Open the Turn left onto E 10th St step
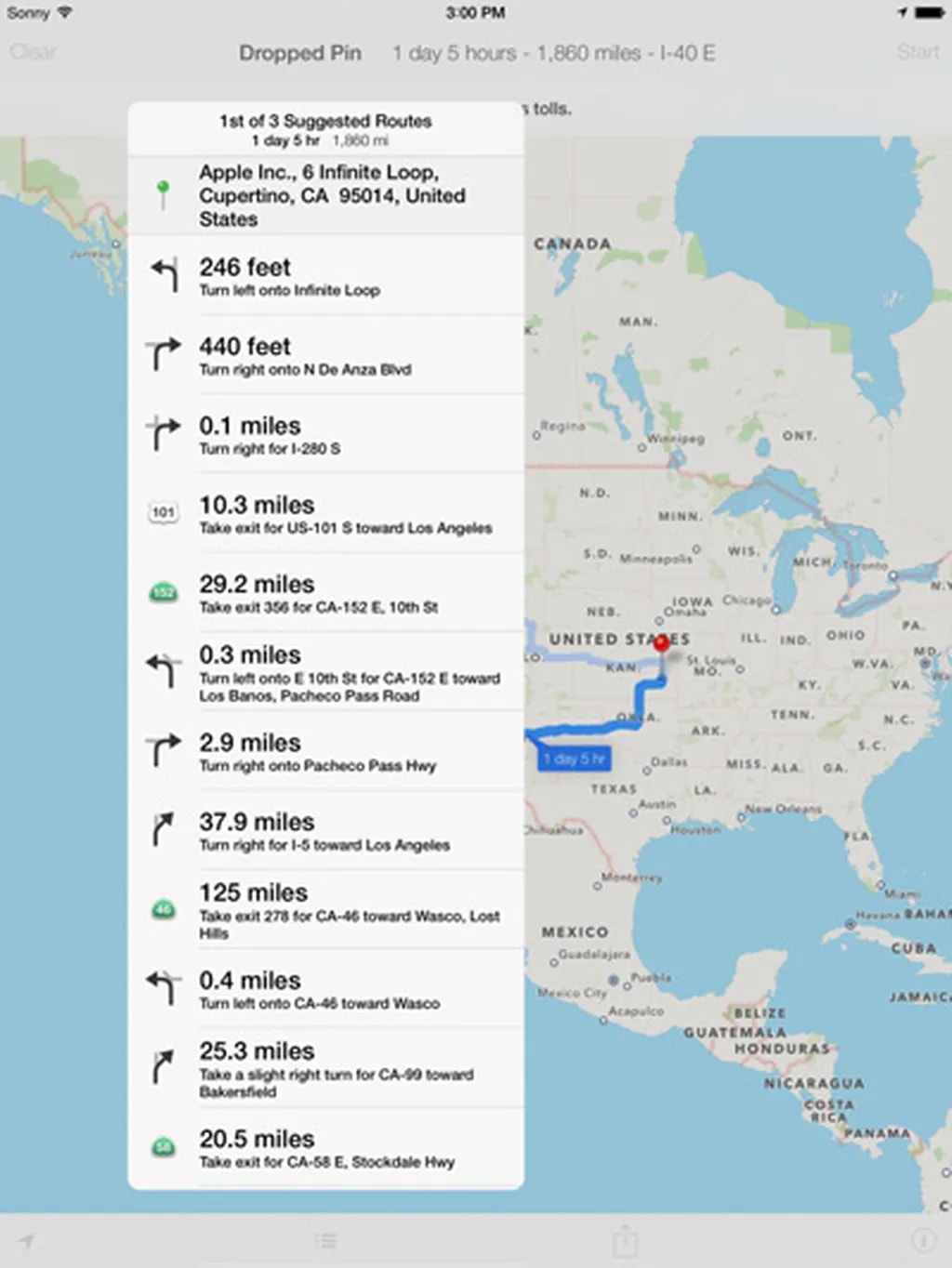 pos(325,672)
